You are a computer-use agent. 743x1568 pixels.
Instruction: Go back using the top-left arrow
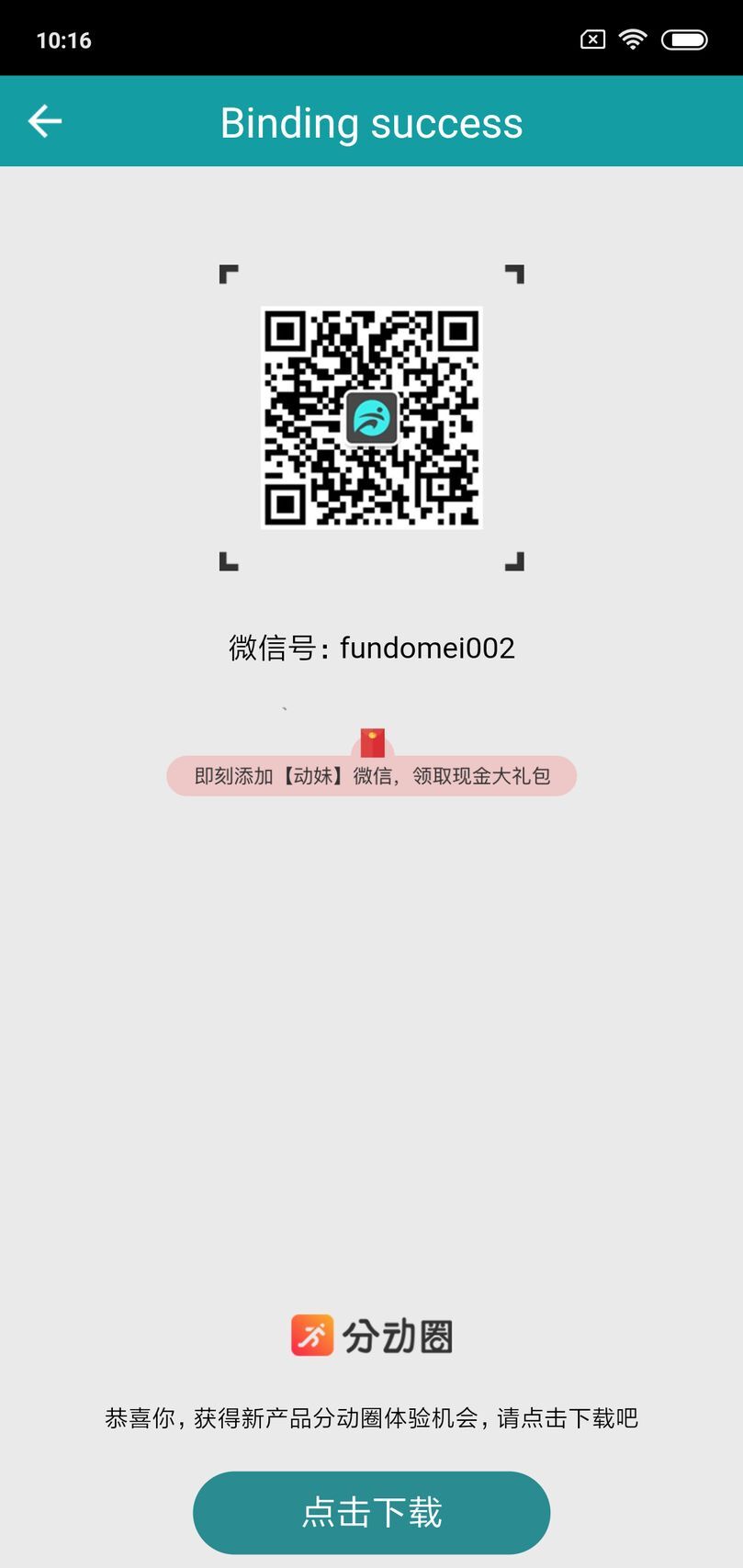[x=44, y=121]
